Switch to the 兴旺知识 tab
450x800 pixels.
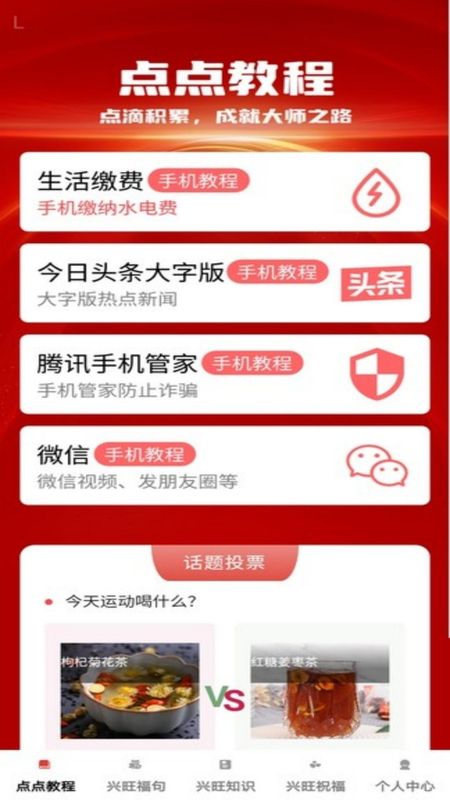[x=225, y=776]
